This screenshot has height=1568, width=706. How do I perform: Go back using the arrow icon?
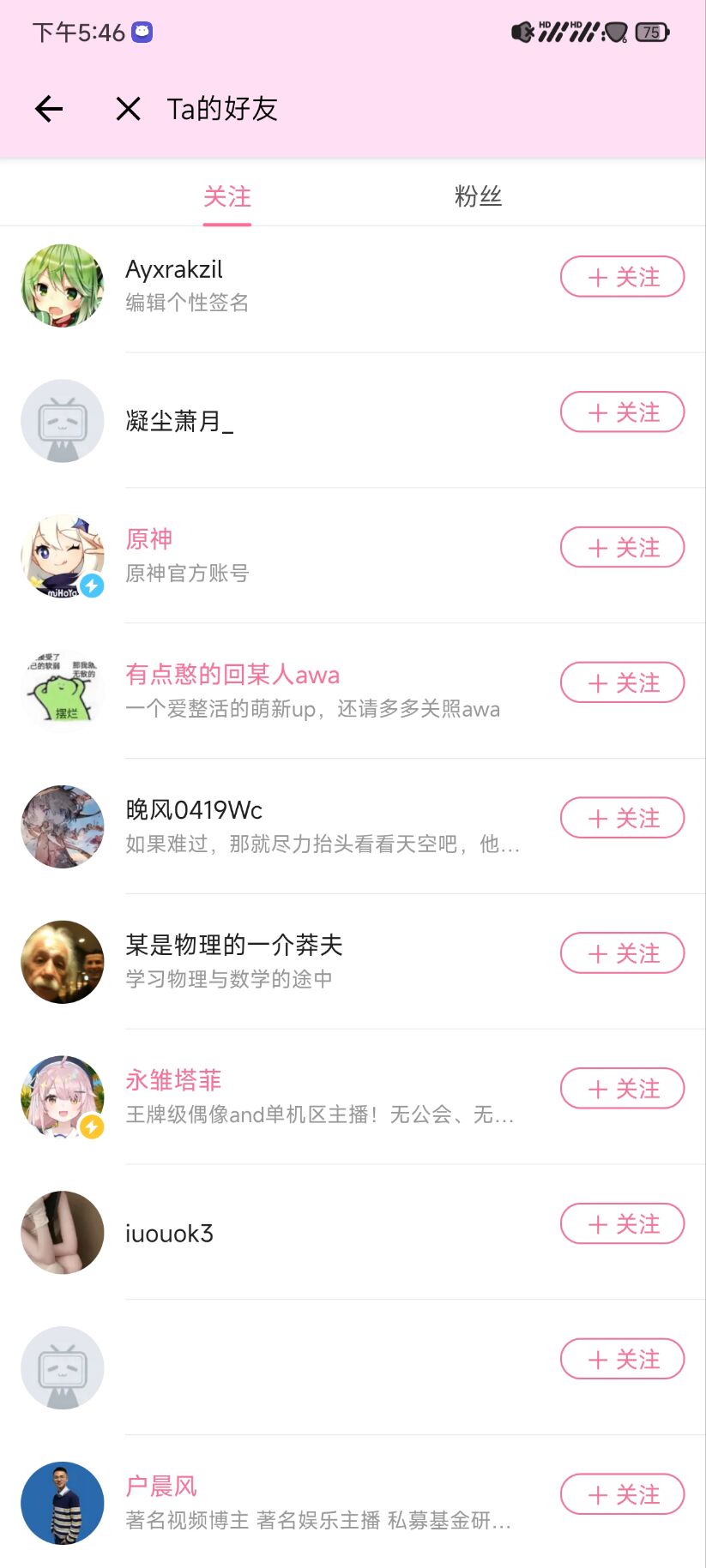49,109
